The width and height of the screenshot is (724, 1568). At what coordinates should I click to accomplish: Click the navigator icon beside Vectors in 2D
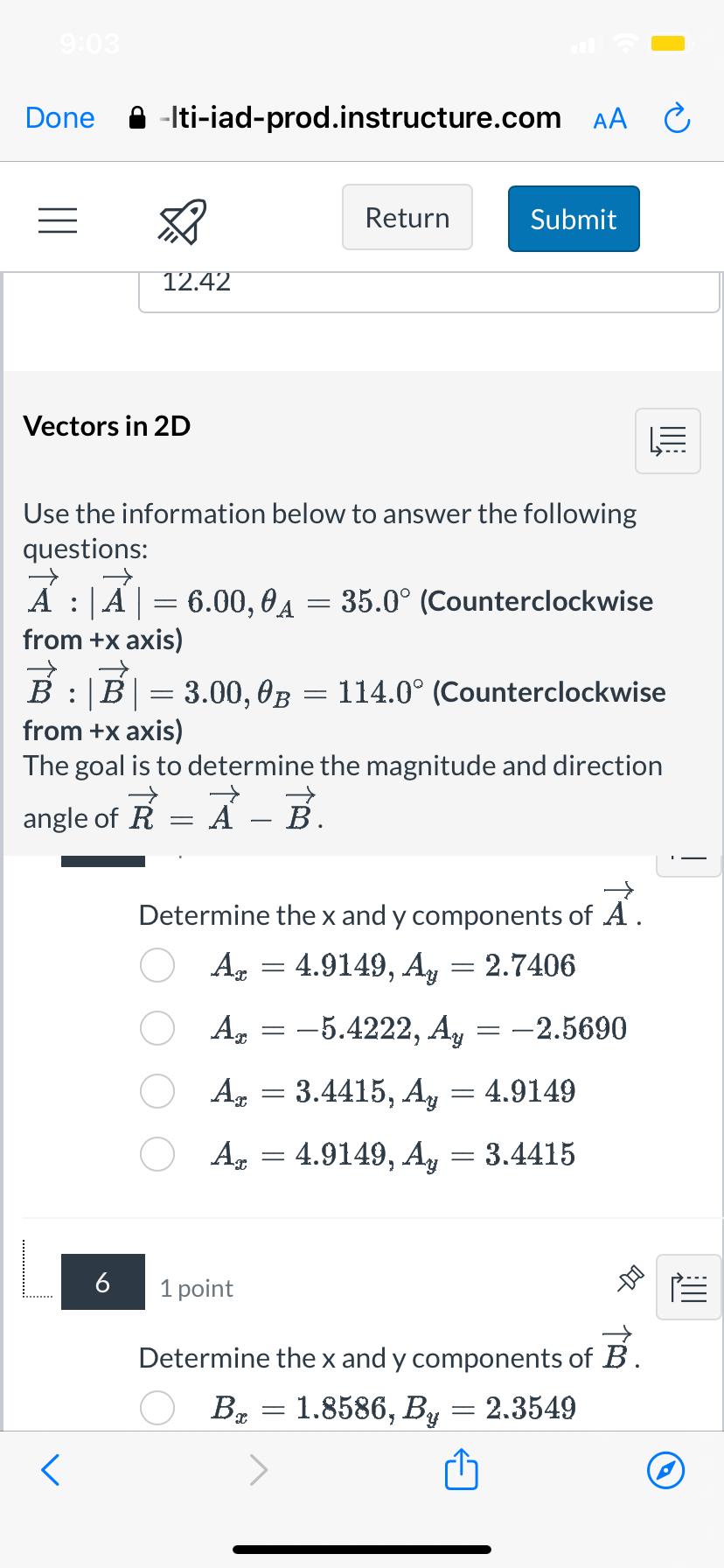667,441
